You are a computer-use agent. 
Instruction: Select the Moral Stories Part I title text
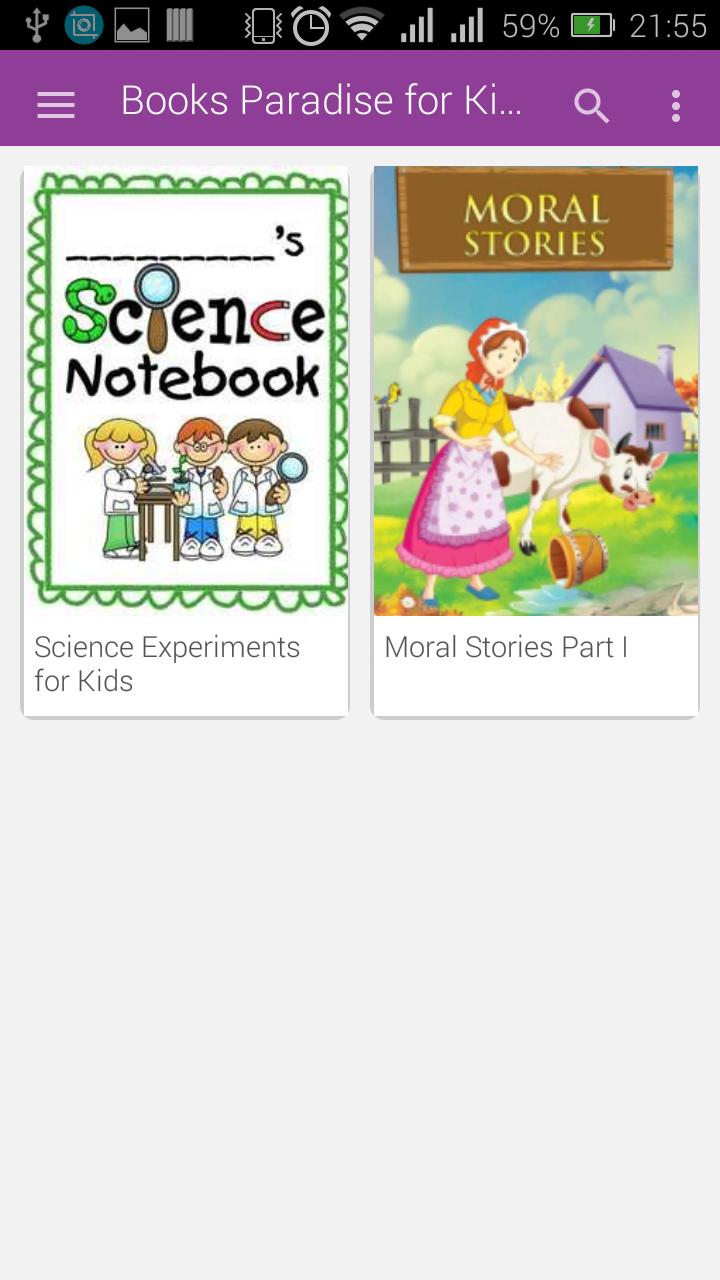505,647
